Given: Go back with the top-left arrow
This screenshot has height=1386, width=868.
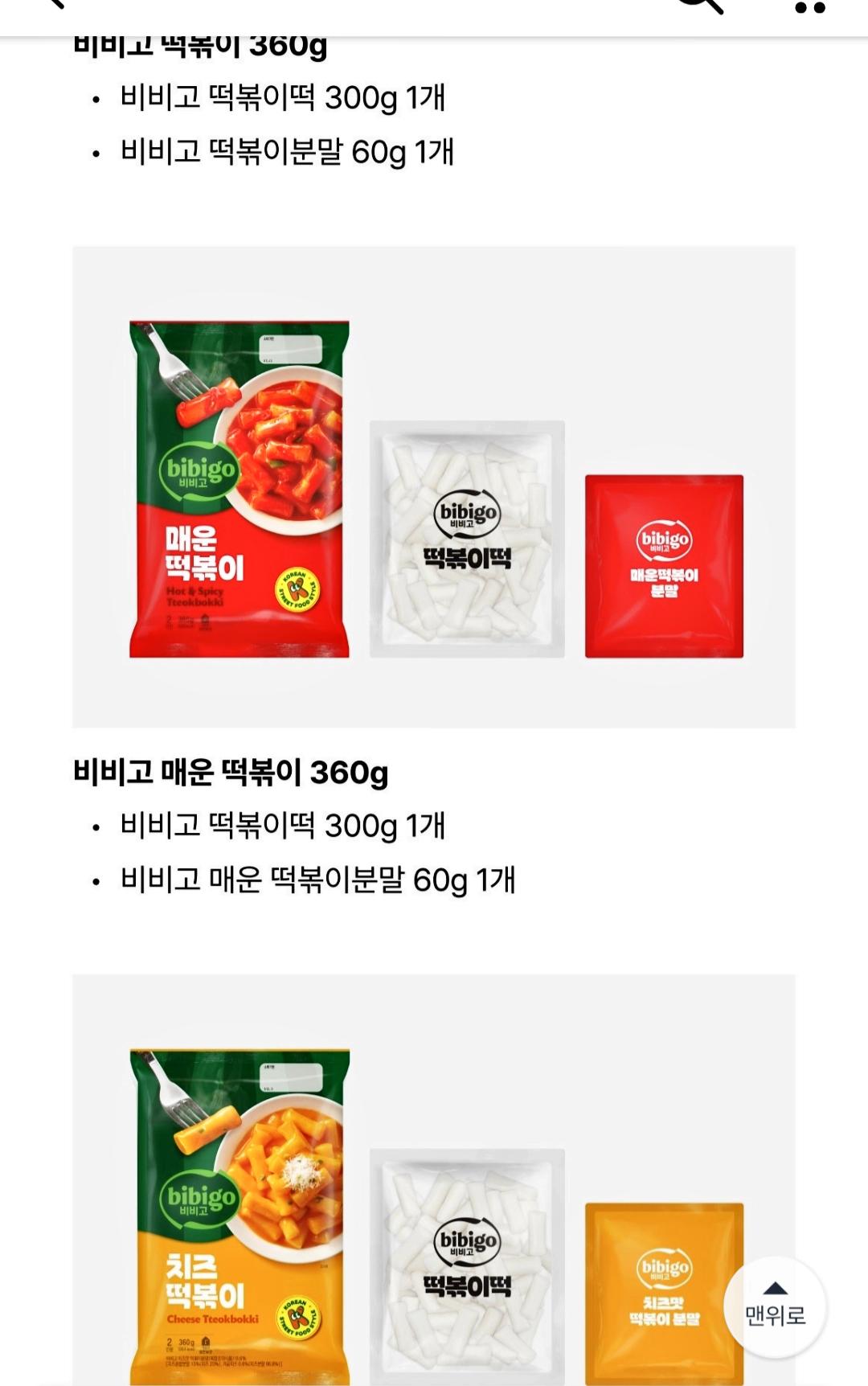Looking at the screenshot, I should tap(53, 4).
